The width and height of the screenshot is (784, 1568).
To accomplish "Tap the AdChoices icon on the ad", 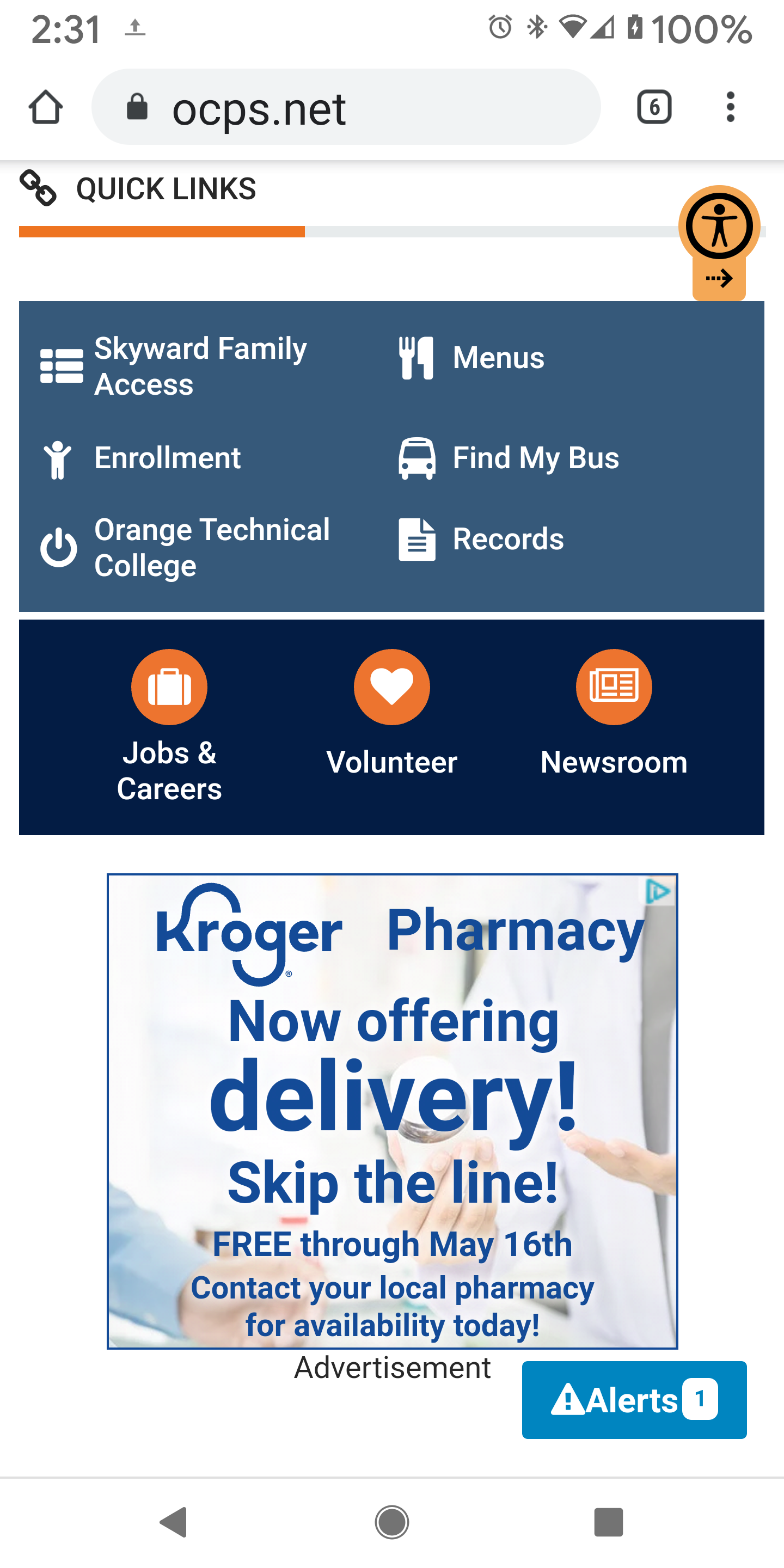I will coord(659,892).
